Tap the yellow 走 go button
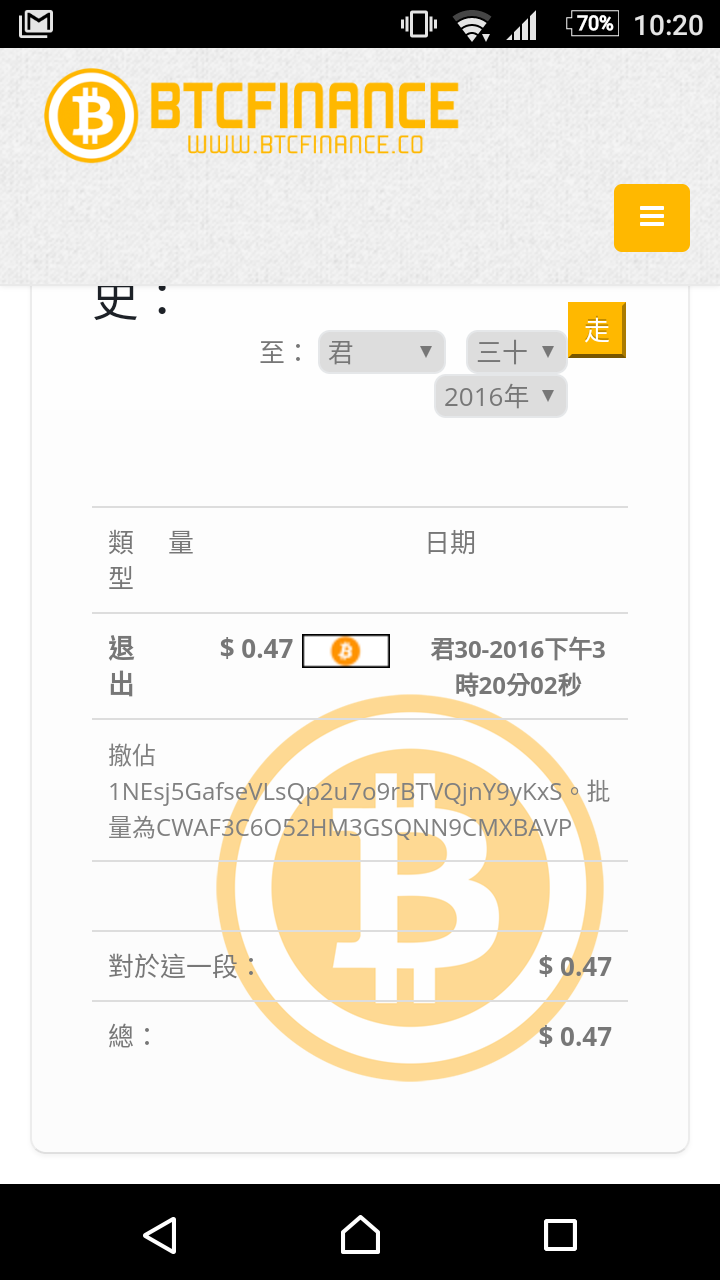720x1280 pixels. pos(597,329)
